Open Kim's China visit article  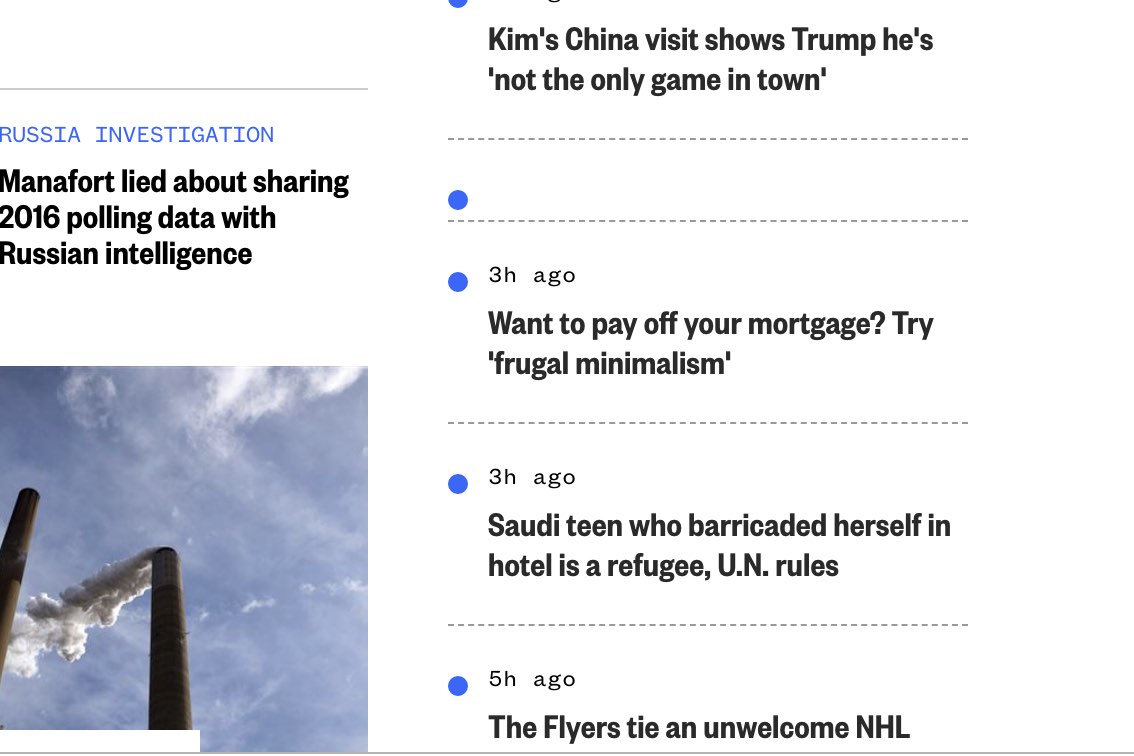710,60
